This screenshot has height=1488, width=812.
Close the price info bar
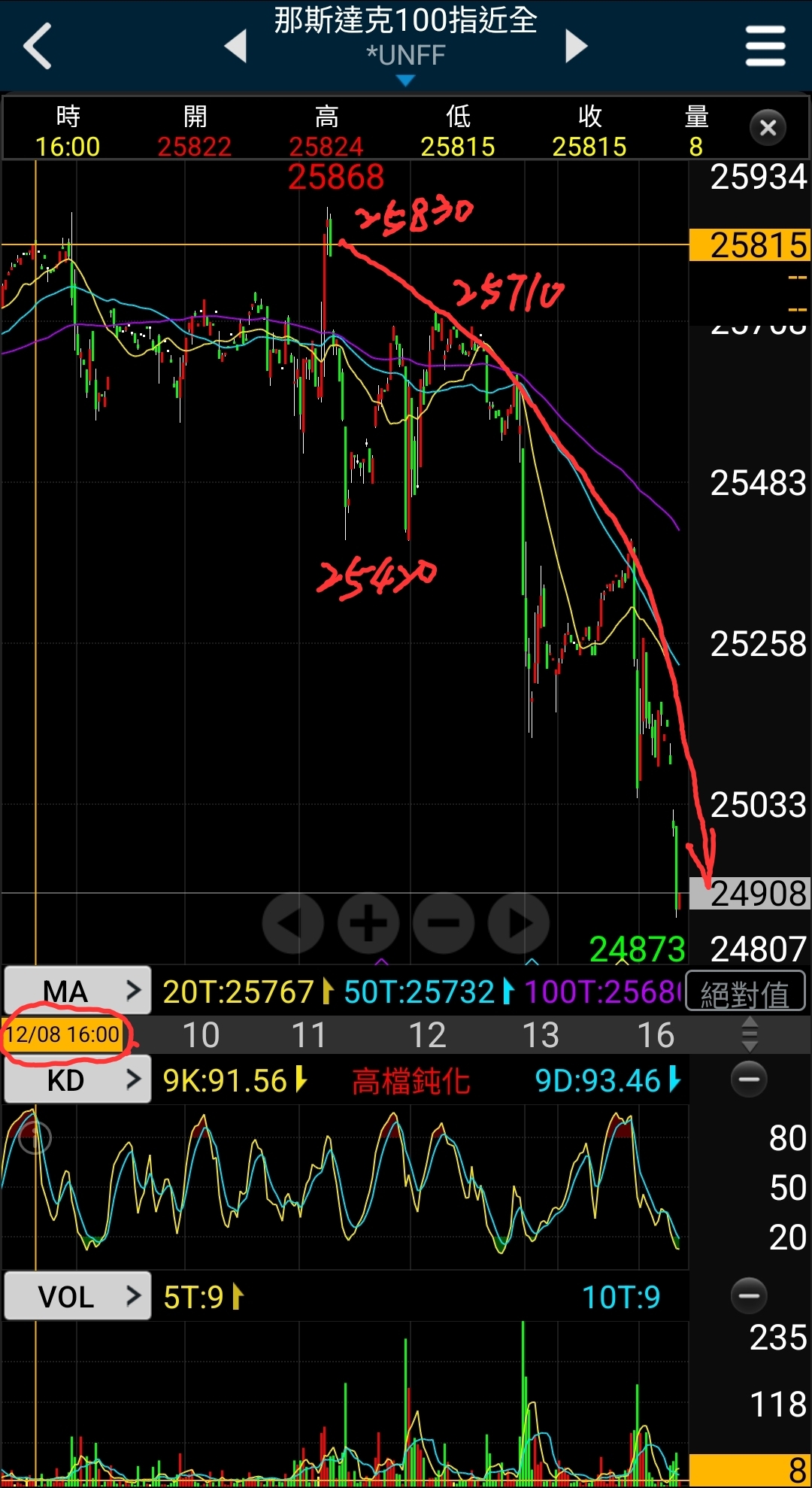coord(768,128)
